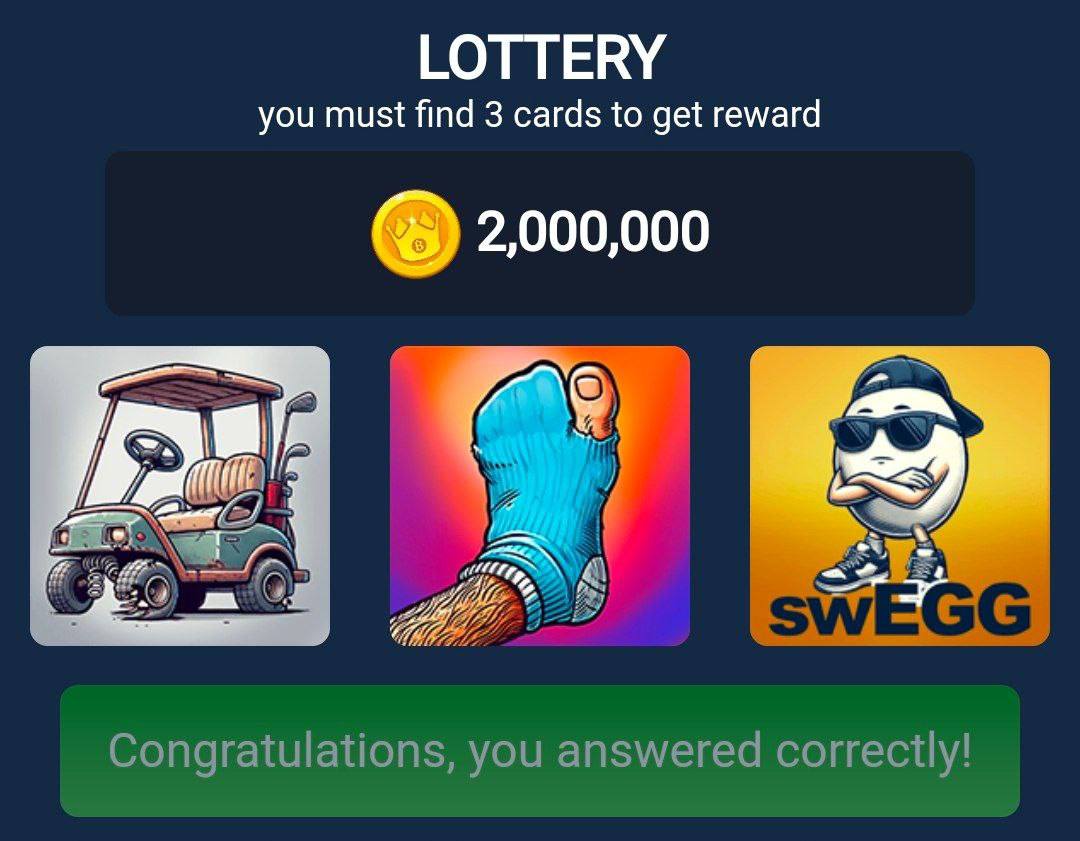Select the blue sock card
Screen dimensions: 1080x841
click(x=540, y=496)
